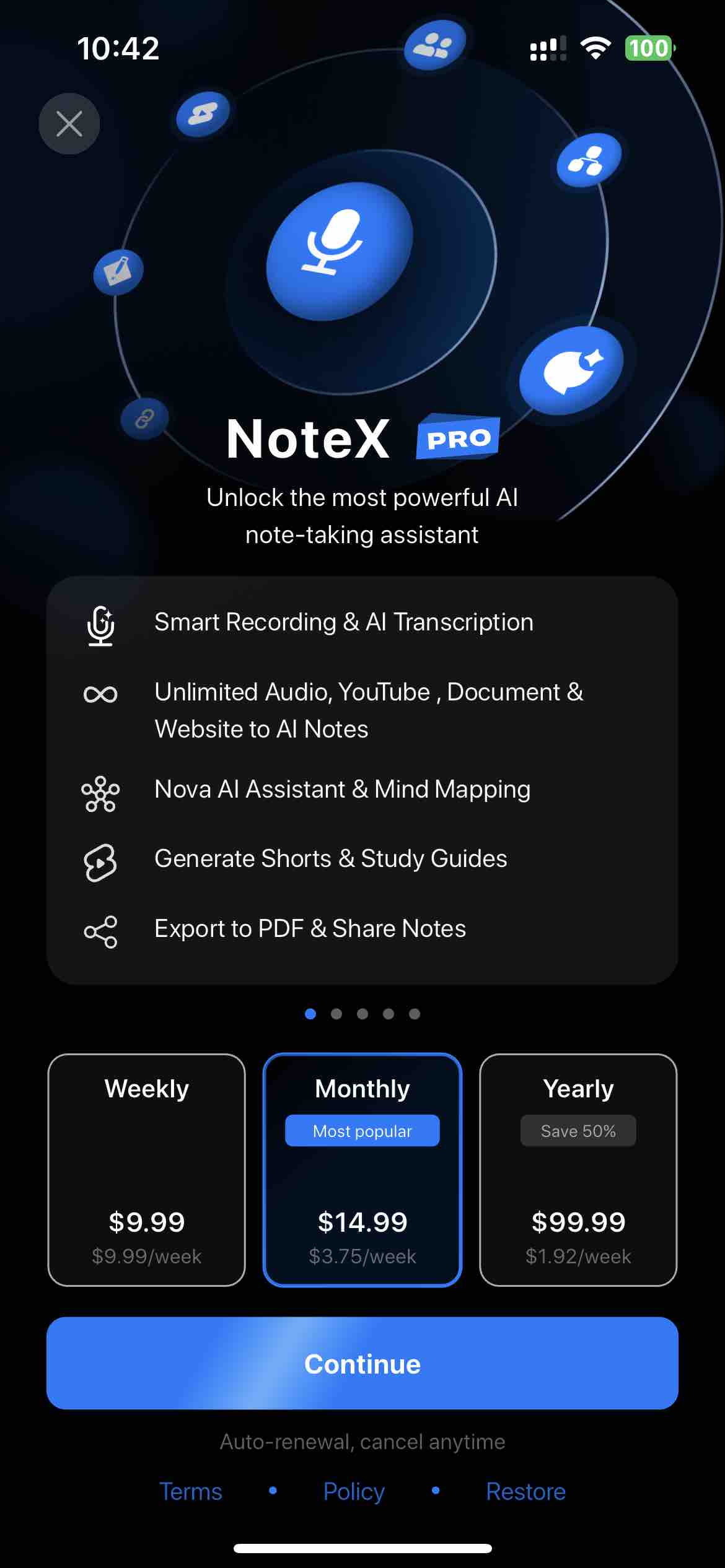Tap the second page indicator dot
The width and height of the screenshot is (725, 1568).
336,1014
